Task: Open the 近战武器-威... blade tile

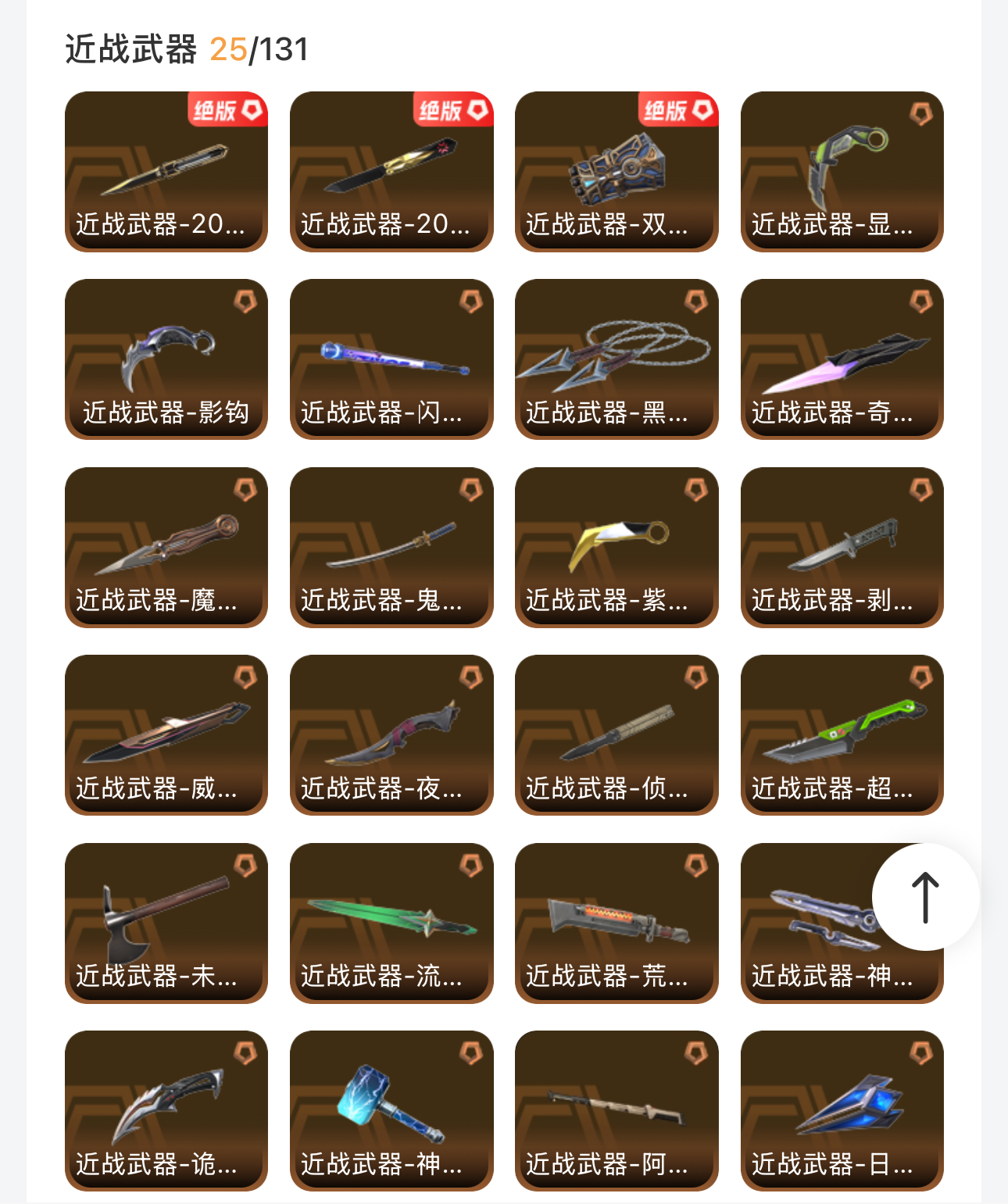Action: tap(166, 734)
